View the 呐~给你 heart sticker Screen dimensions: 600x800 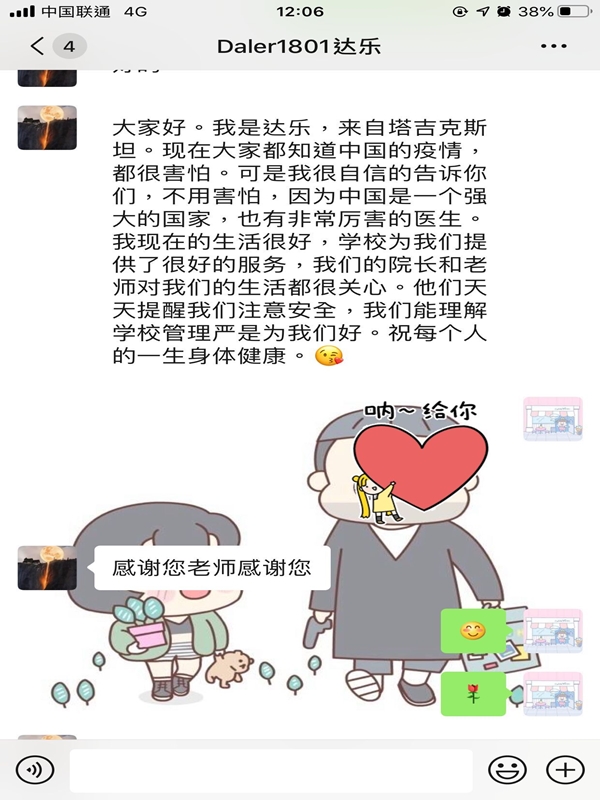pos(420,450)
